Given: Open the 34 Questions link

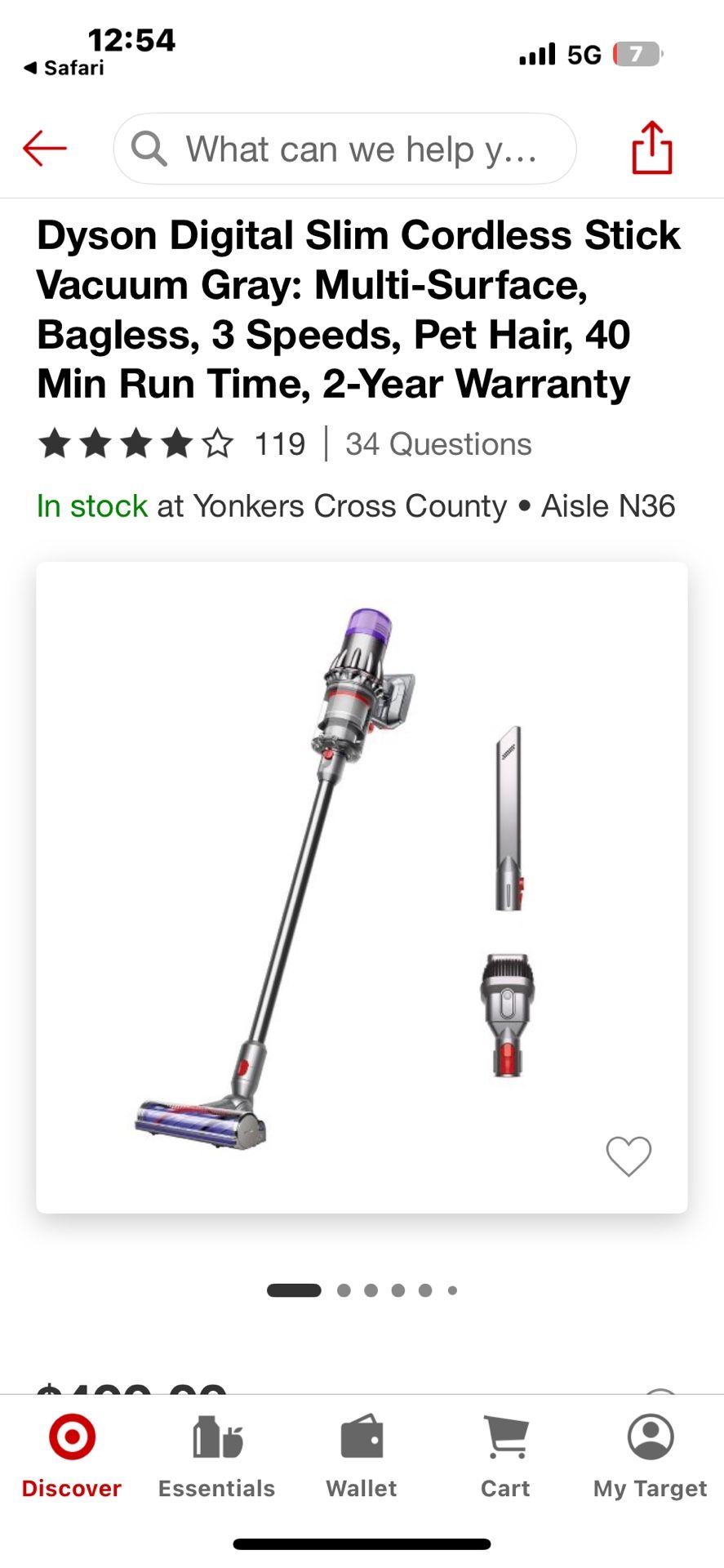Looking at the screenshot, I should (438, 443).
